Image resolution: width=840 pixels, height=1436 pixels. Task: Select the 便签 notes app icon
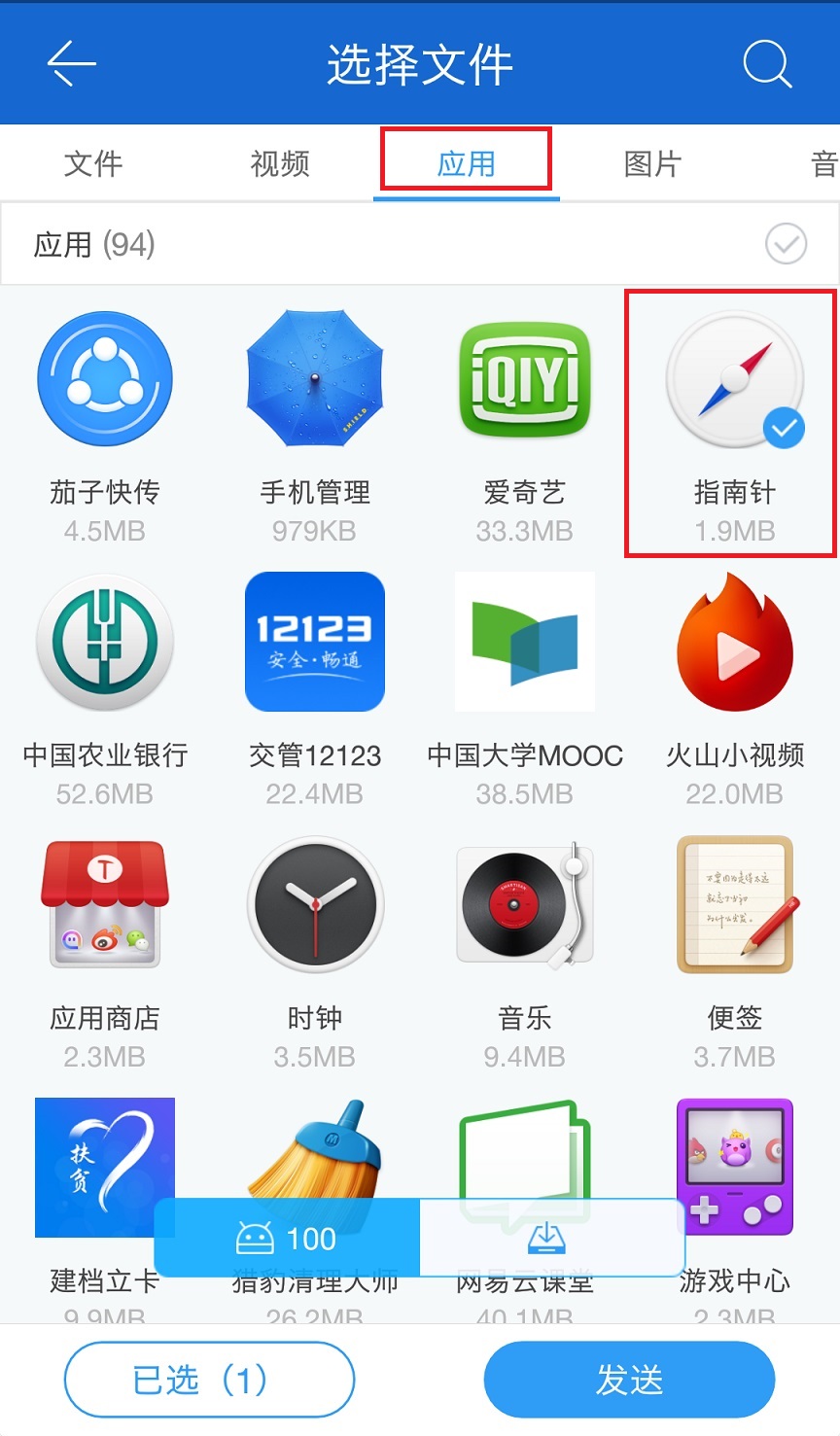point(734,904)
